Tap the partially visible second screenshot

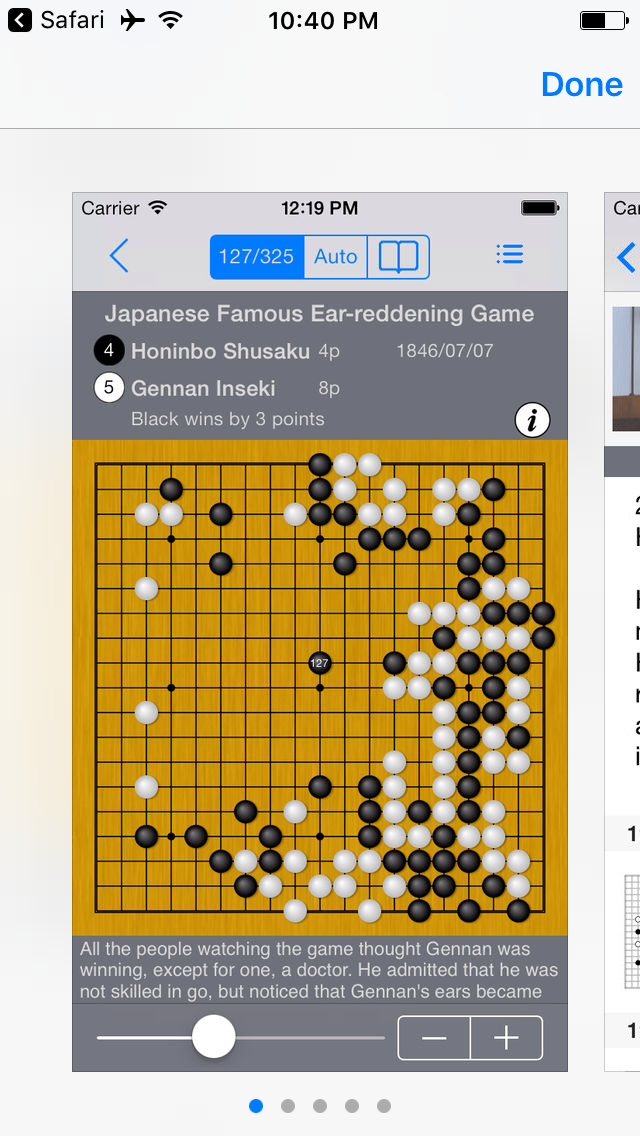pyautogui.click(x=623, y=632)
